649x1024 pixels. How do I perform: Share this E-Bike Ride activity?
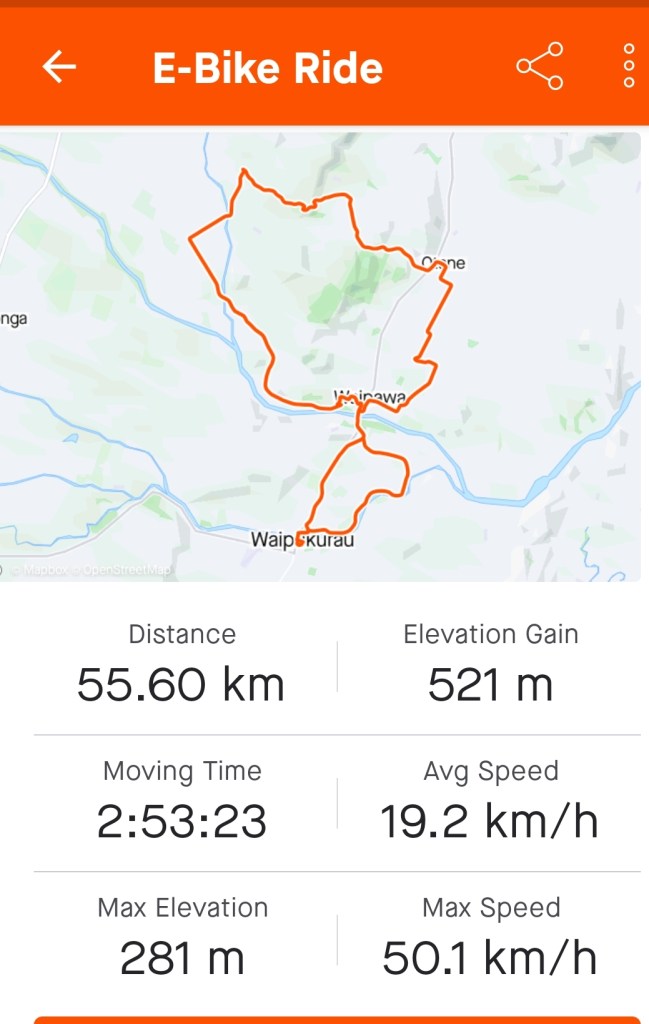[539, 67]
